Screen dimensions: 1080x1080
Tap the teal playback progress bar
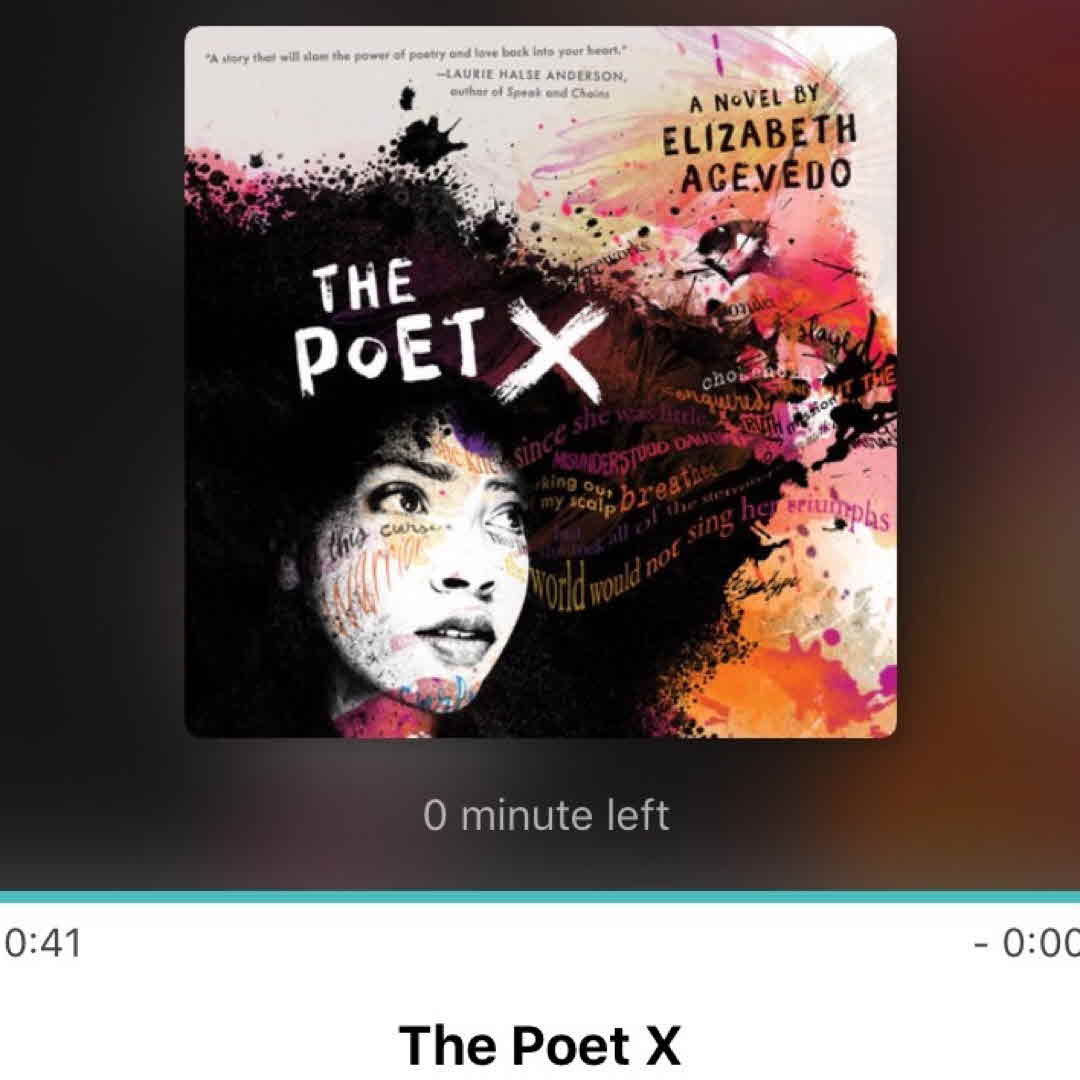coord(540,897)
